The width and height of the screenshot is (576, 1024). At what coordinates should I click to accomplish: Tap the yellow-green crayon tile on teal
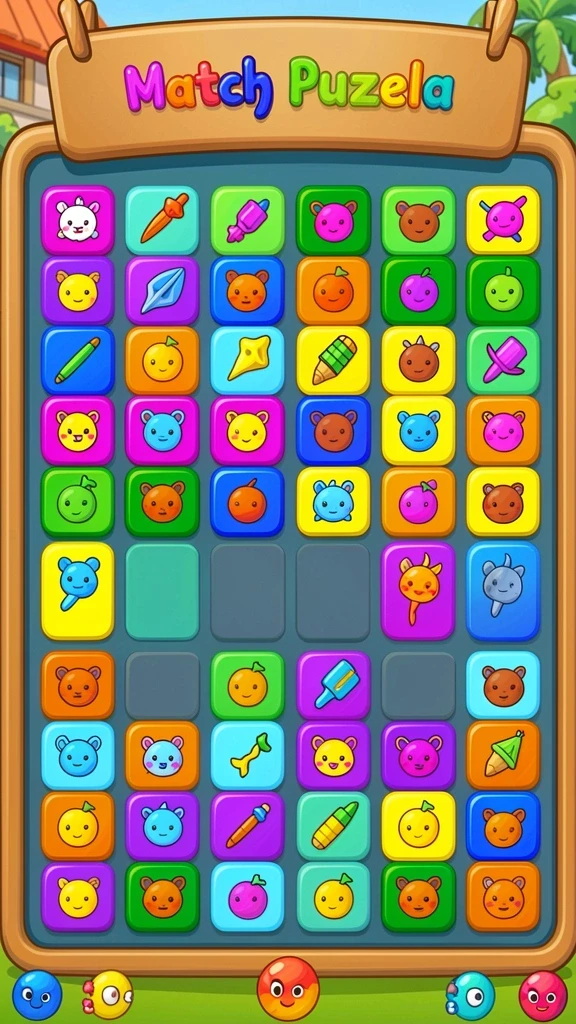point(333,826)
